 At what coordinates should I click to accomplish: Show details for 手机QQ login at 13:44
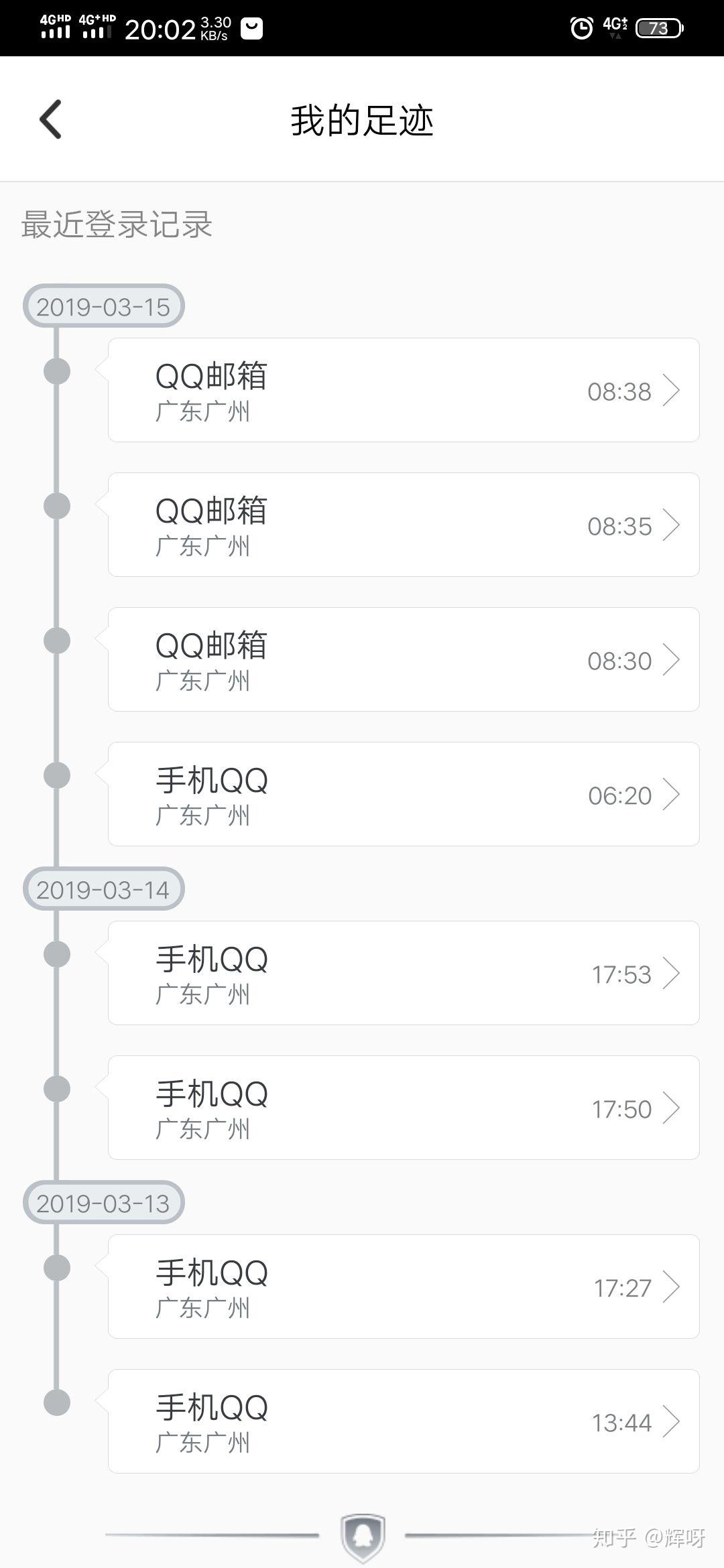point(404,1421)
